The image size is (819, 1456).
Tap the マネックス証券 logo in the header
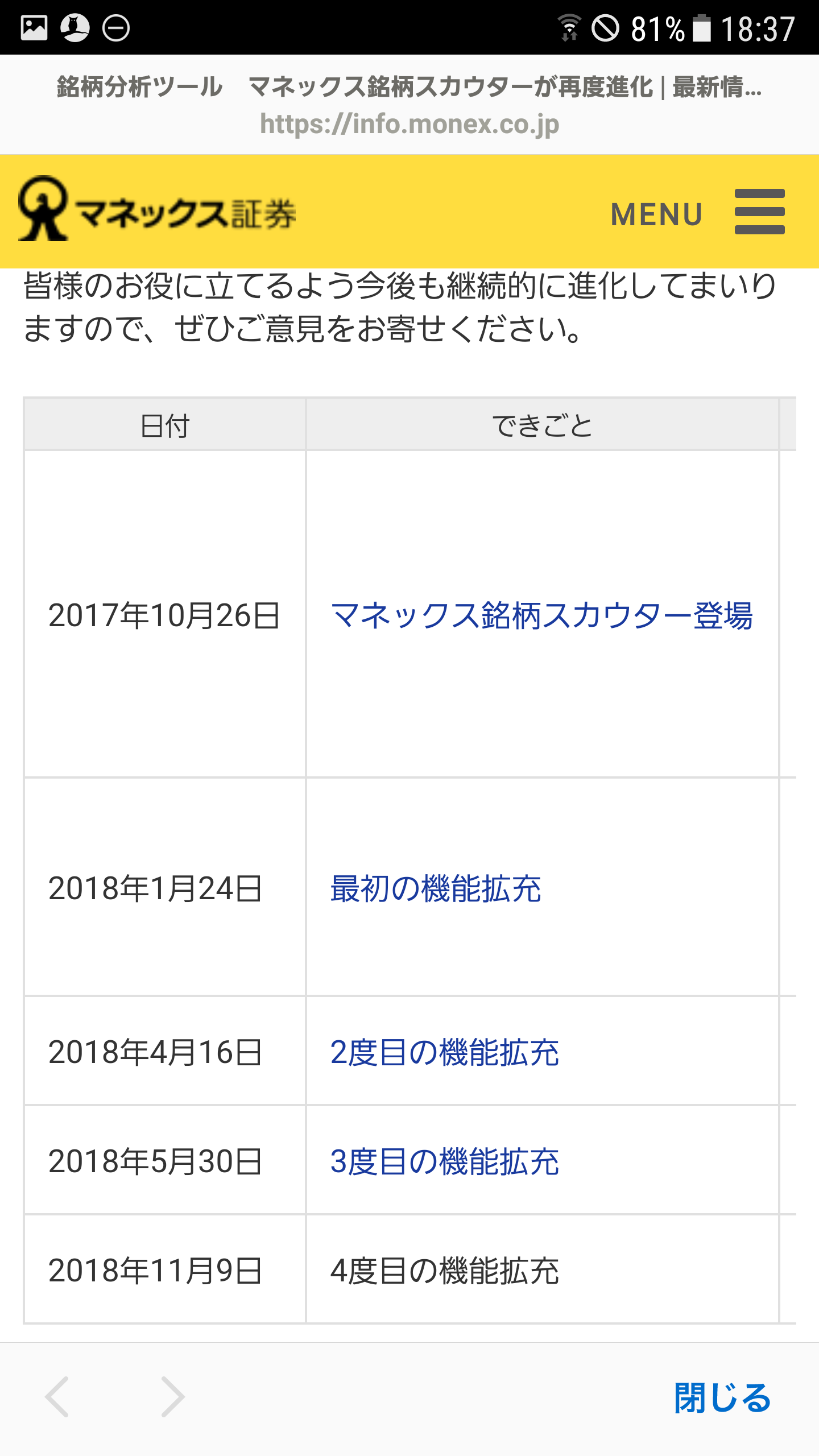[158, 210]
